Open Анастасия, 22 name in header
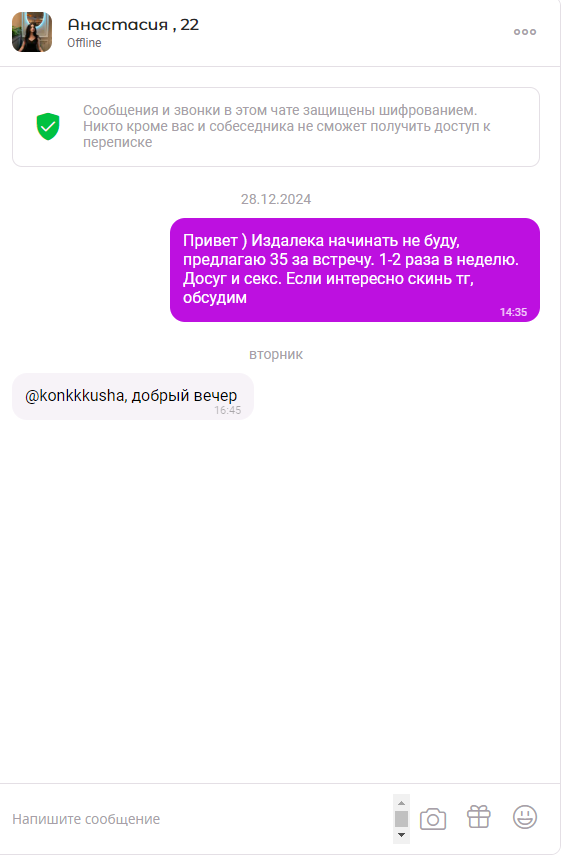 [133, 25]
